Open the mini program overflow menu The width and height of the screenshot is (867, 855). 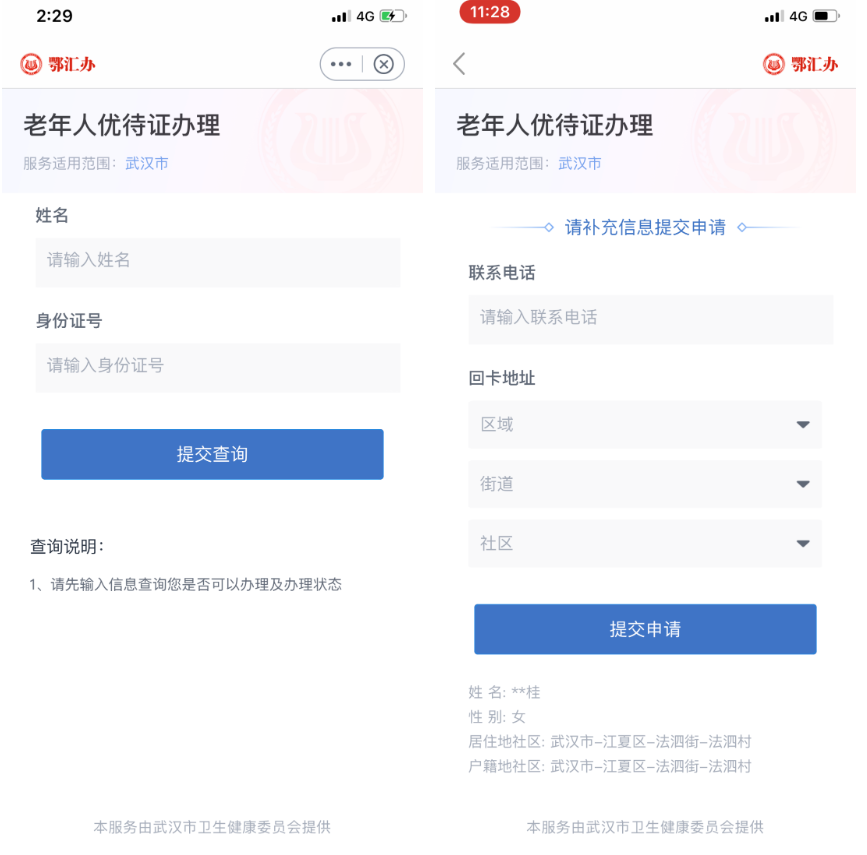pyautogui.click(x=341, y=64)
